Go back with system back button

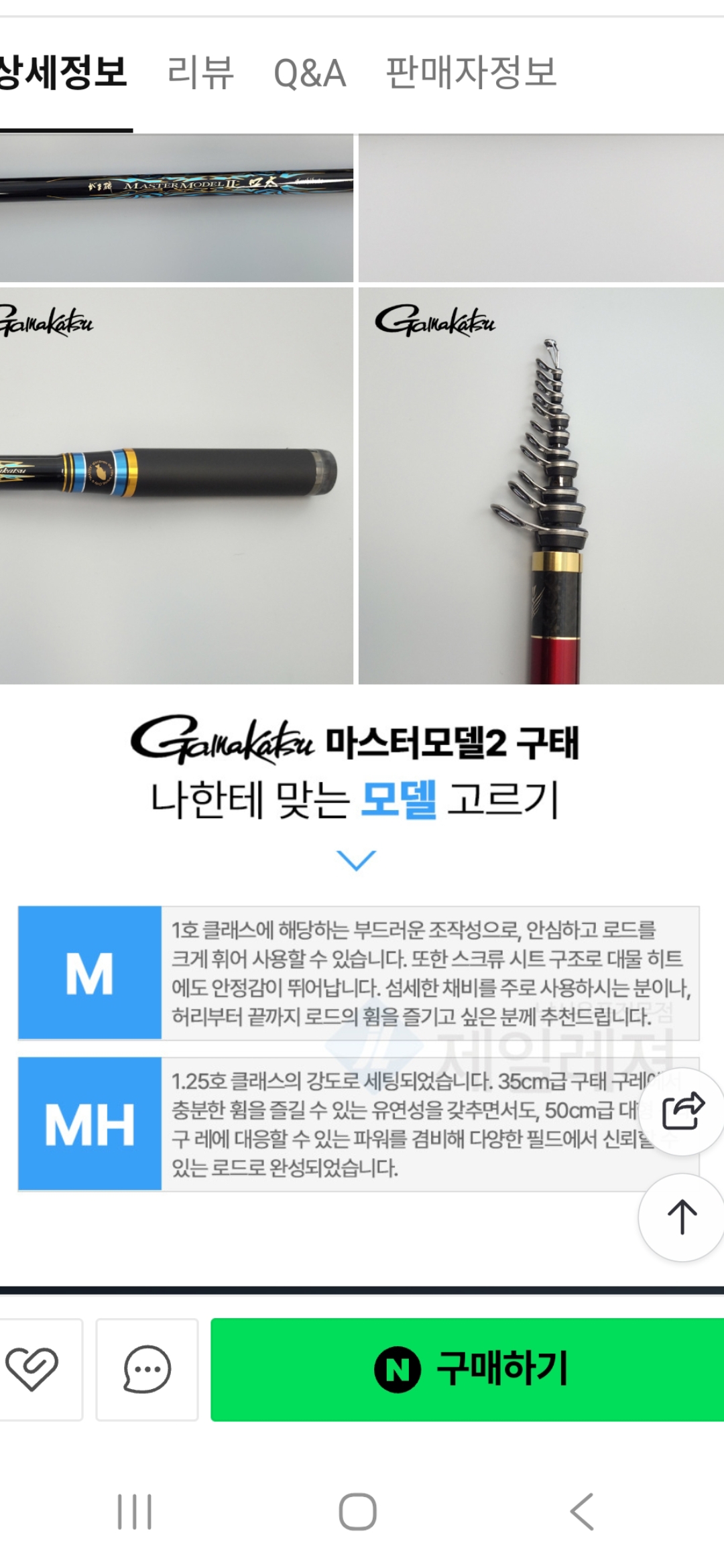coord(581,1512)
